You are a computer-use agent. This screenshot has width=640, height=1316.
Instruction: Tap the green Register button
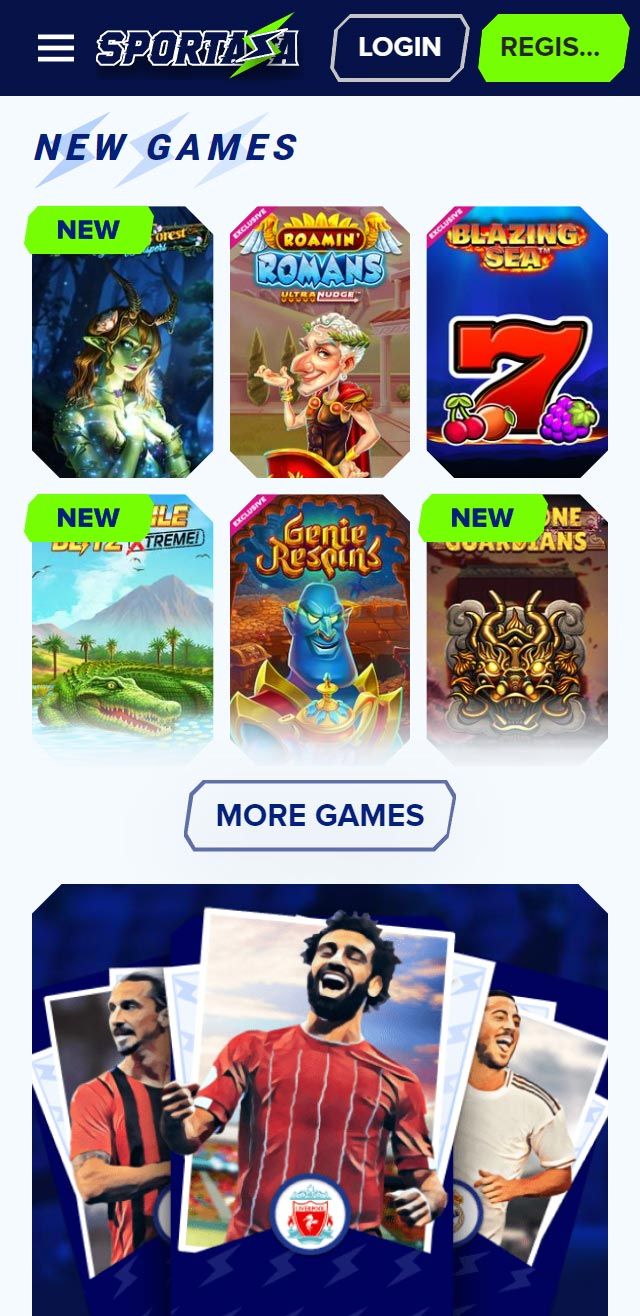click(x=551, y=47)
